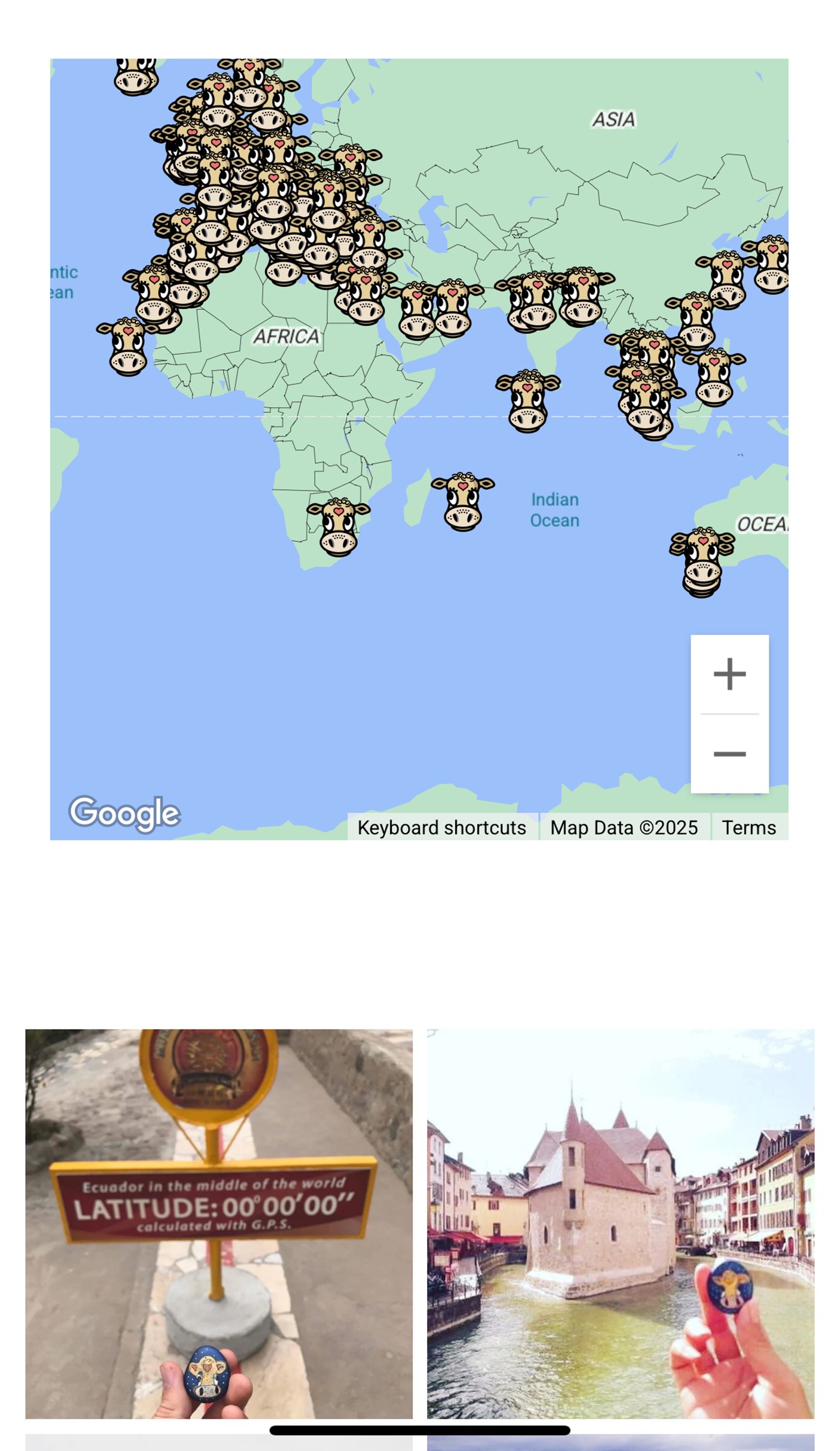Open the canal castle photo
This screenshot has width=840, height=1451.
pyautogui.click(x=620, y=1224)
